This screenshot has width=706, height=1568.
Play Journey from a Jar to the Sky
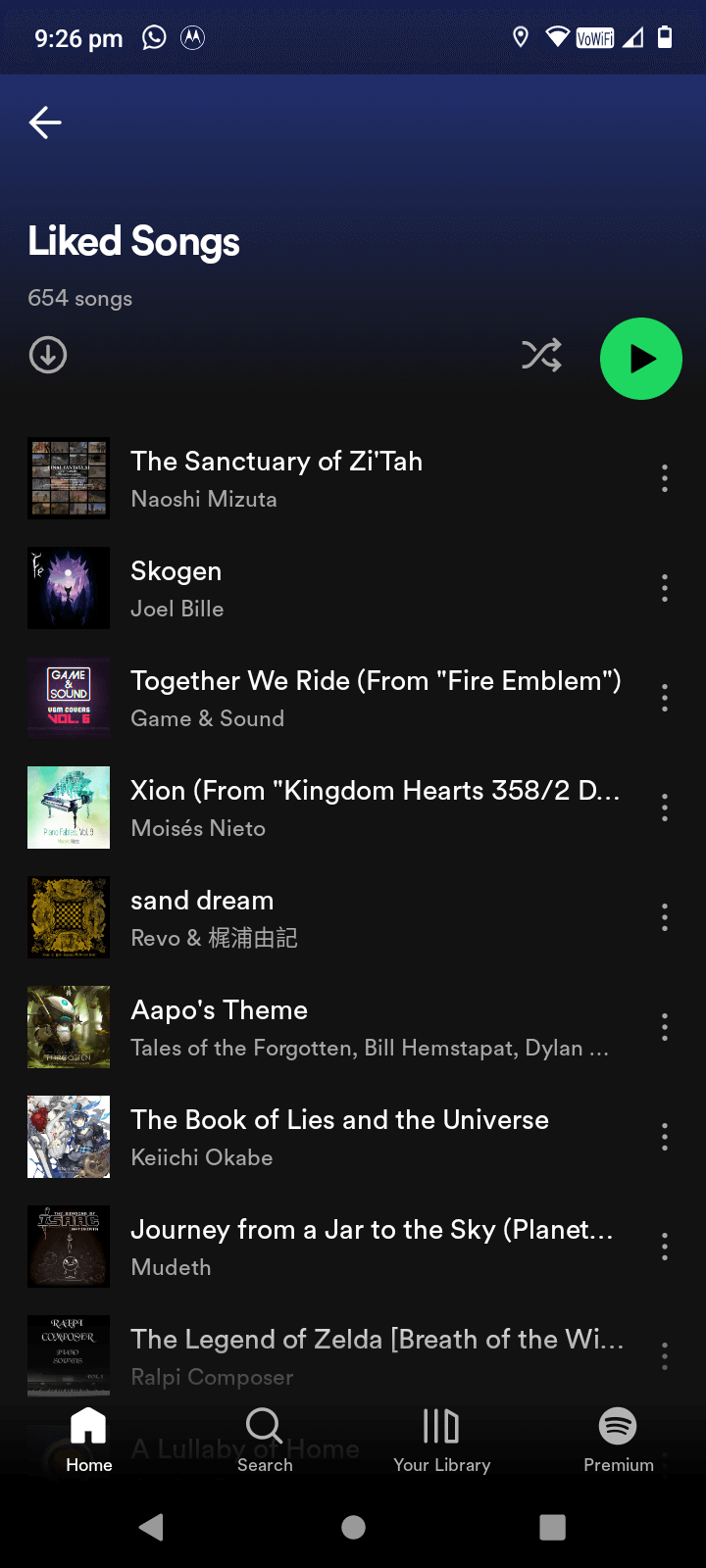[x=373, y=1247]
